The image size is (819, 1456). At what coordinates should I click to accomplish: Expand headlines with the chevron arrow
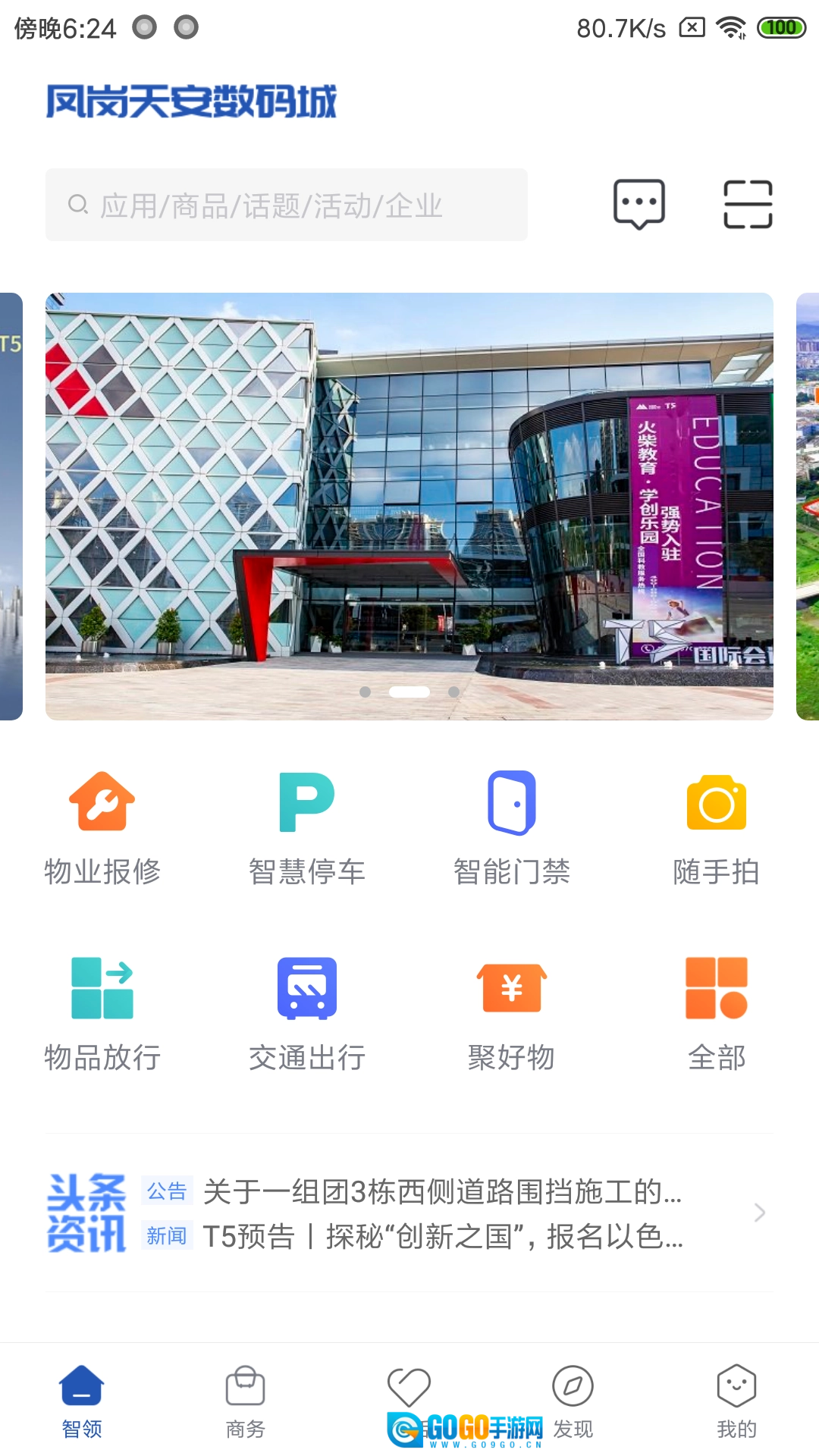coord(759,1213)
